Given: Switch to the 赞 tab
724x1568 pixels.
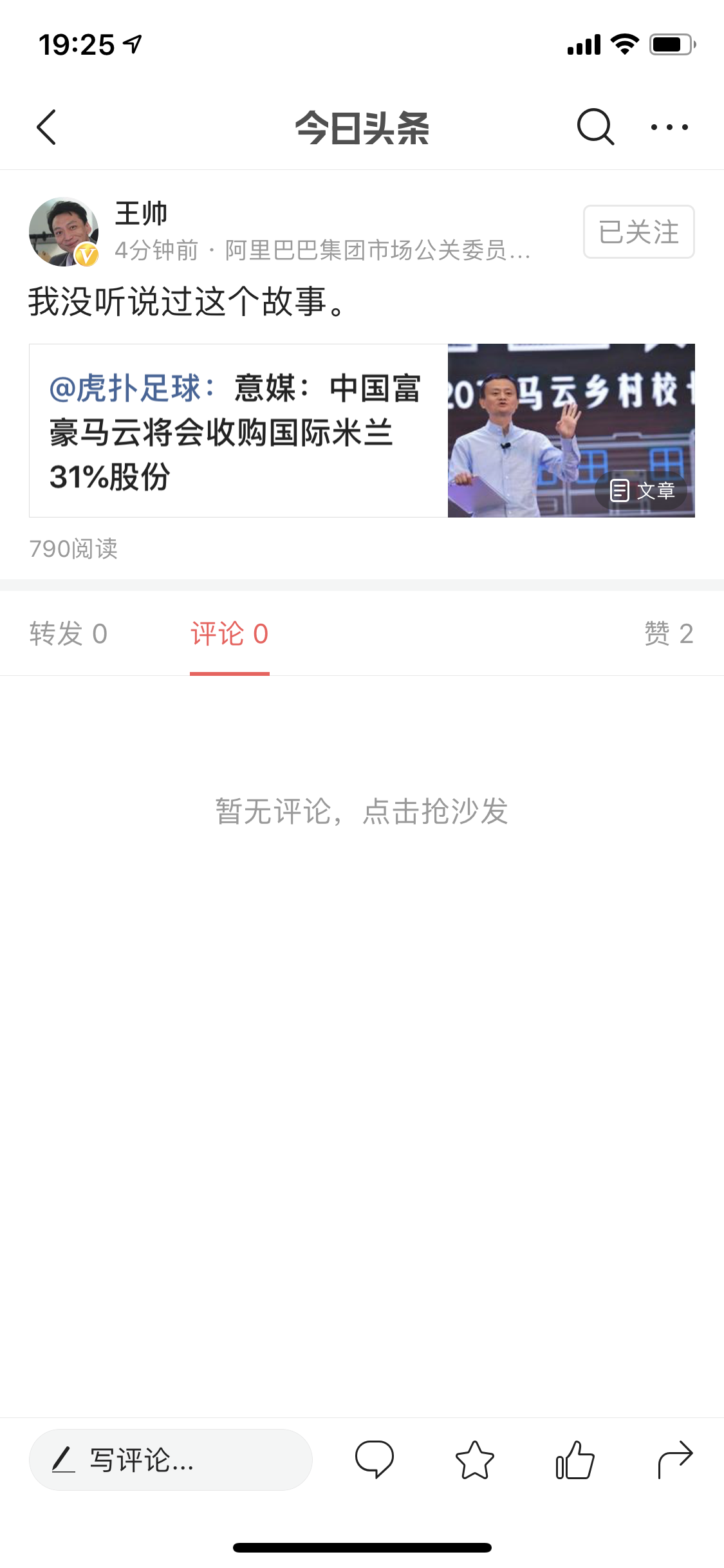Looking at the screenshot, I should 669,634.
